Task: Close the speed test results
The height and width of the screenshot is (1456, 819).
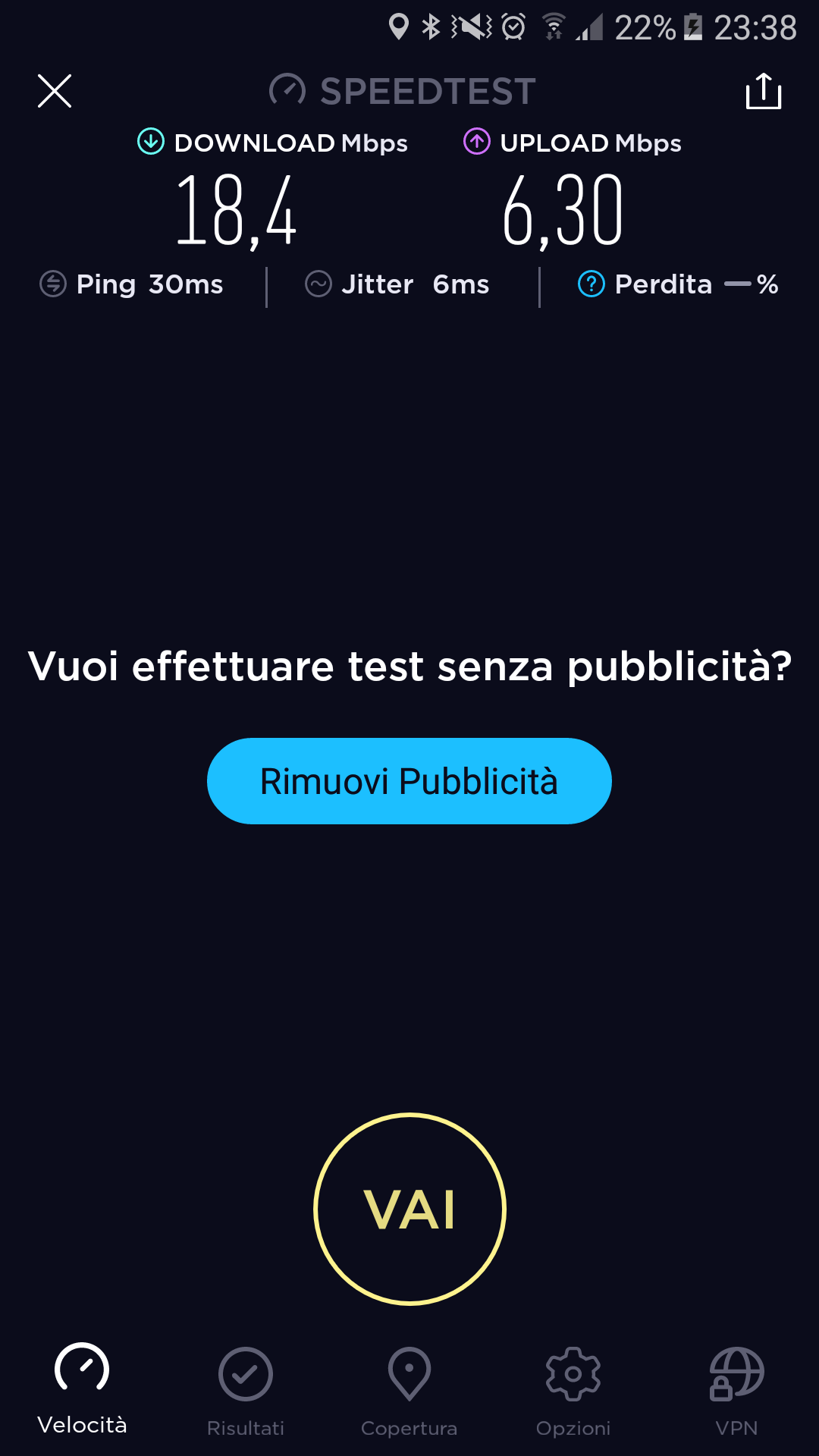Action: [x=55, y=91]
